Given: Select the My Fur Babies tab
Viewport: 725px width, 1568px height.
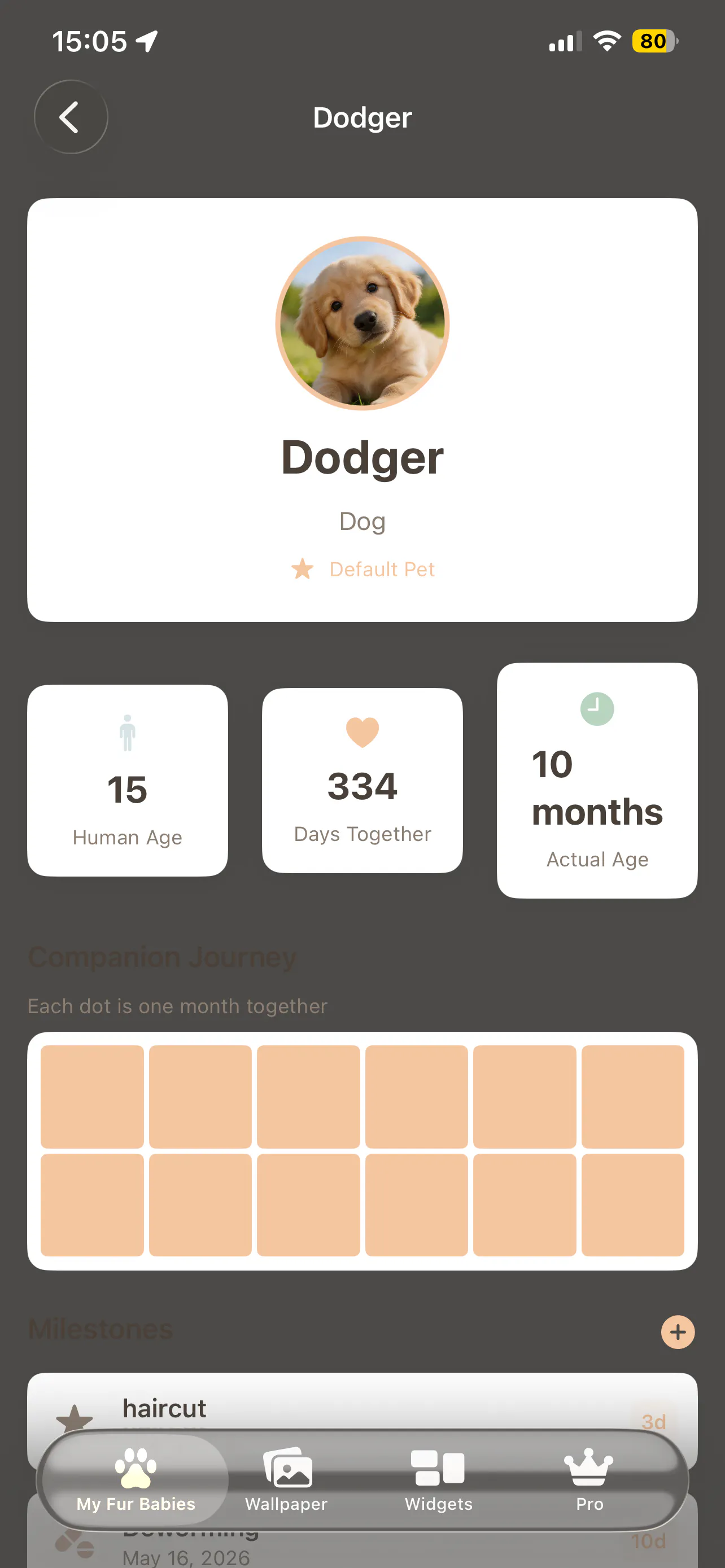Looking at the screenshot, I should click(136, 1480).
